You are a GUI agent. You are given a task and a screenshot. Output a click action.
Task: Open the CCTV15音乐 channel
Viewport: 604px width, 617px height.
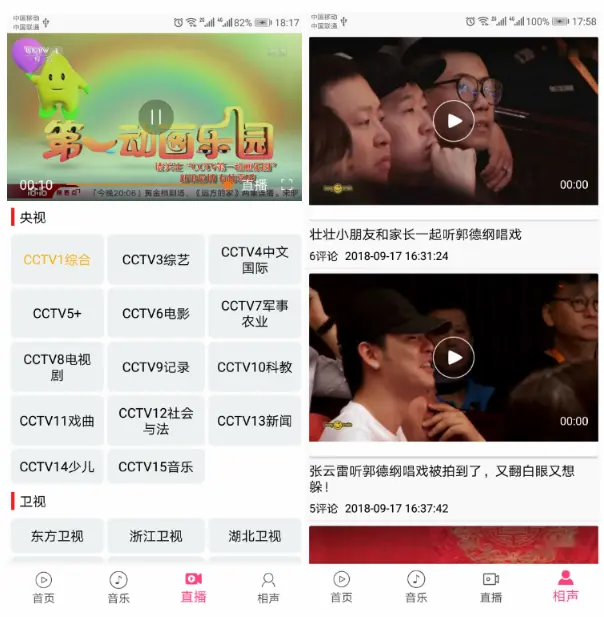click(x=156, y=467)
